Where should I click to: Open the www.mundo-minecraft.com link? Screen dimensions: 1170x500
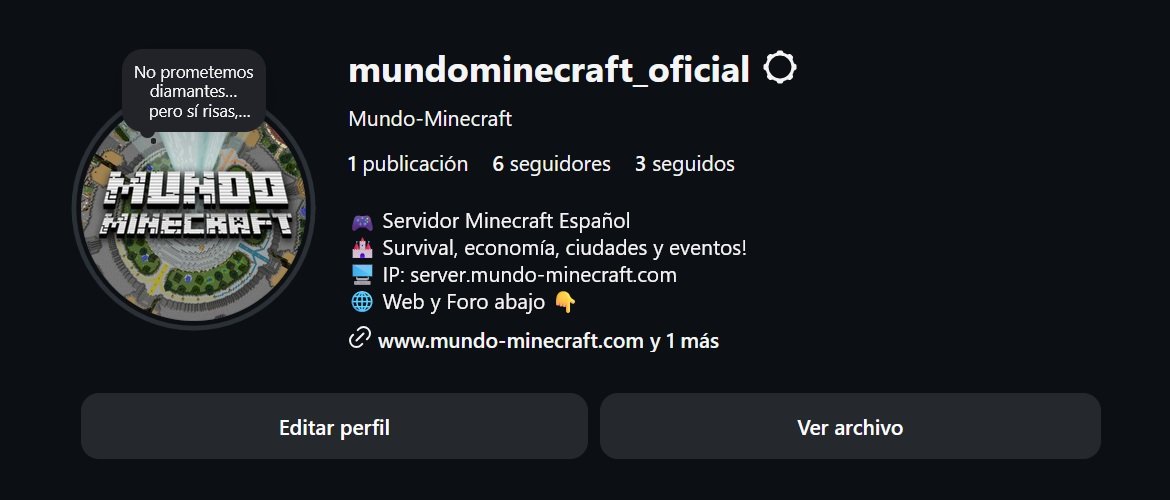[510, 341]
